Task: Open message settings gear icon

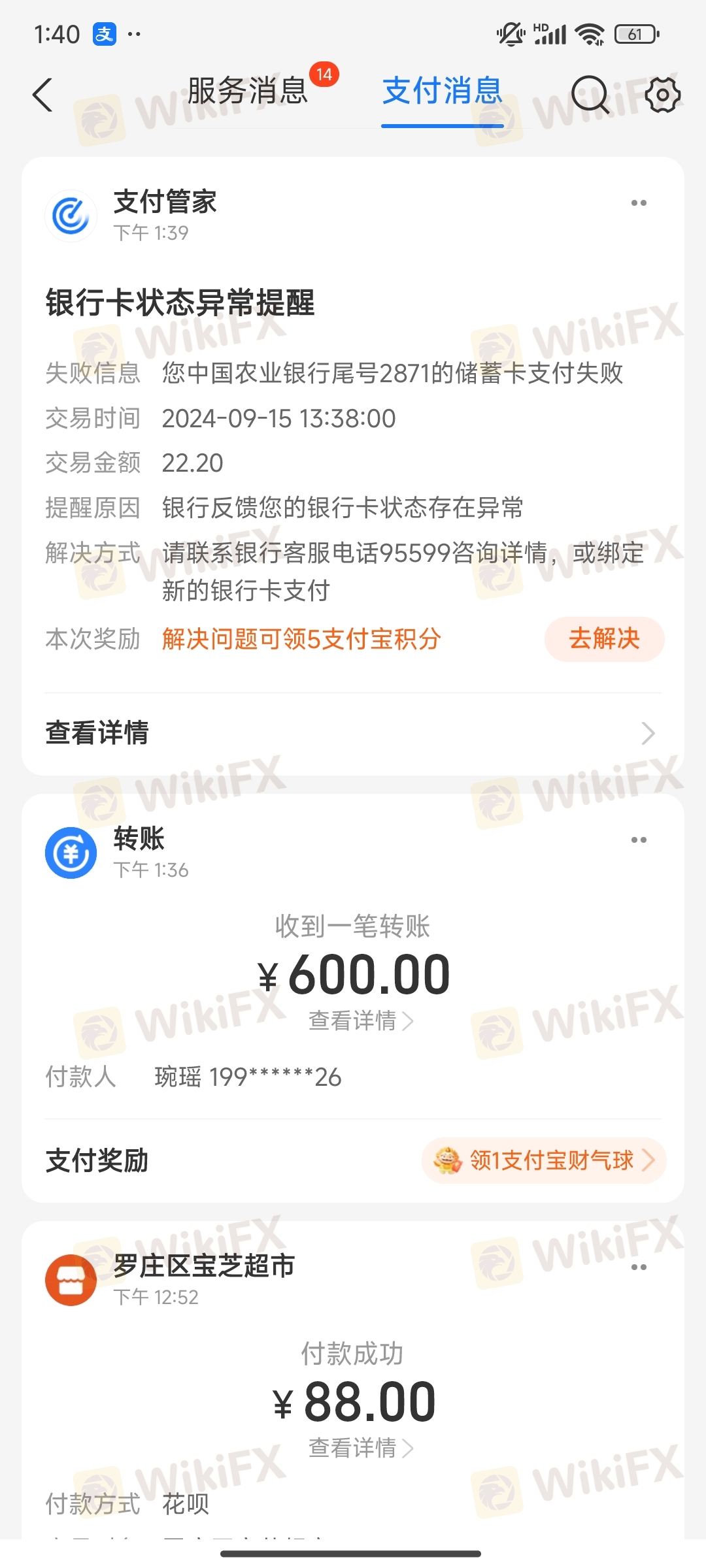Action: pyautogui.click(x=662, y=95)
